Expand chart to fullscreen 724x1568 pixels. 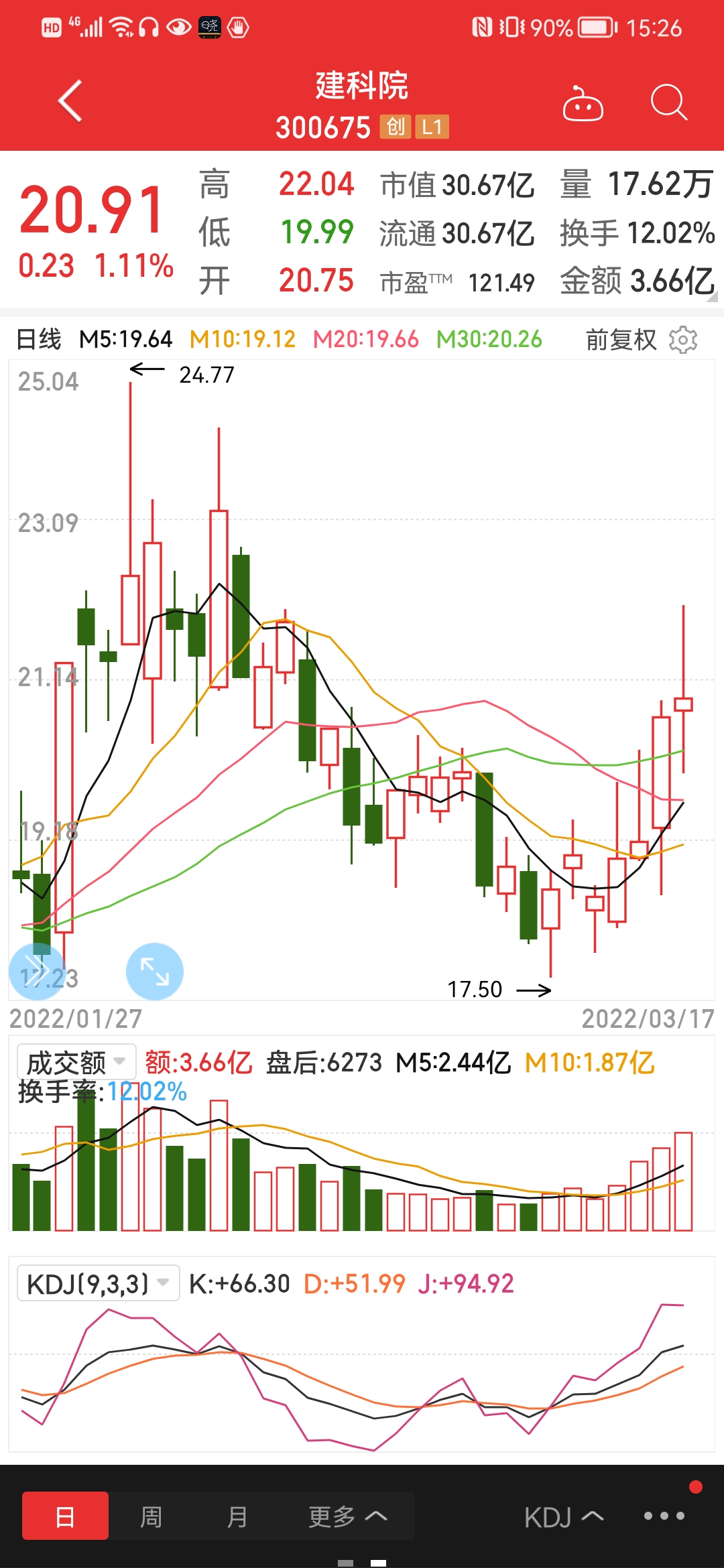(x=155, y=972)
